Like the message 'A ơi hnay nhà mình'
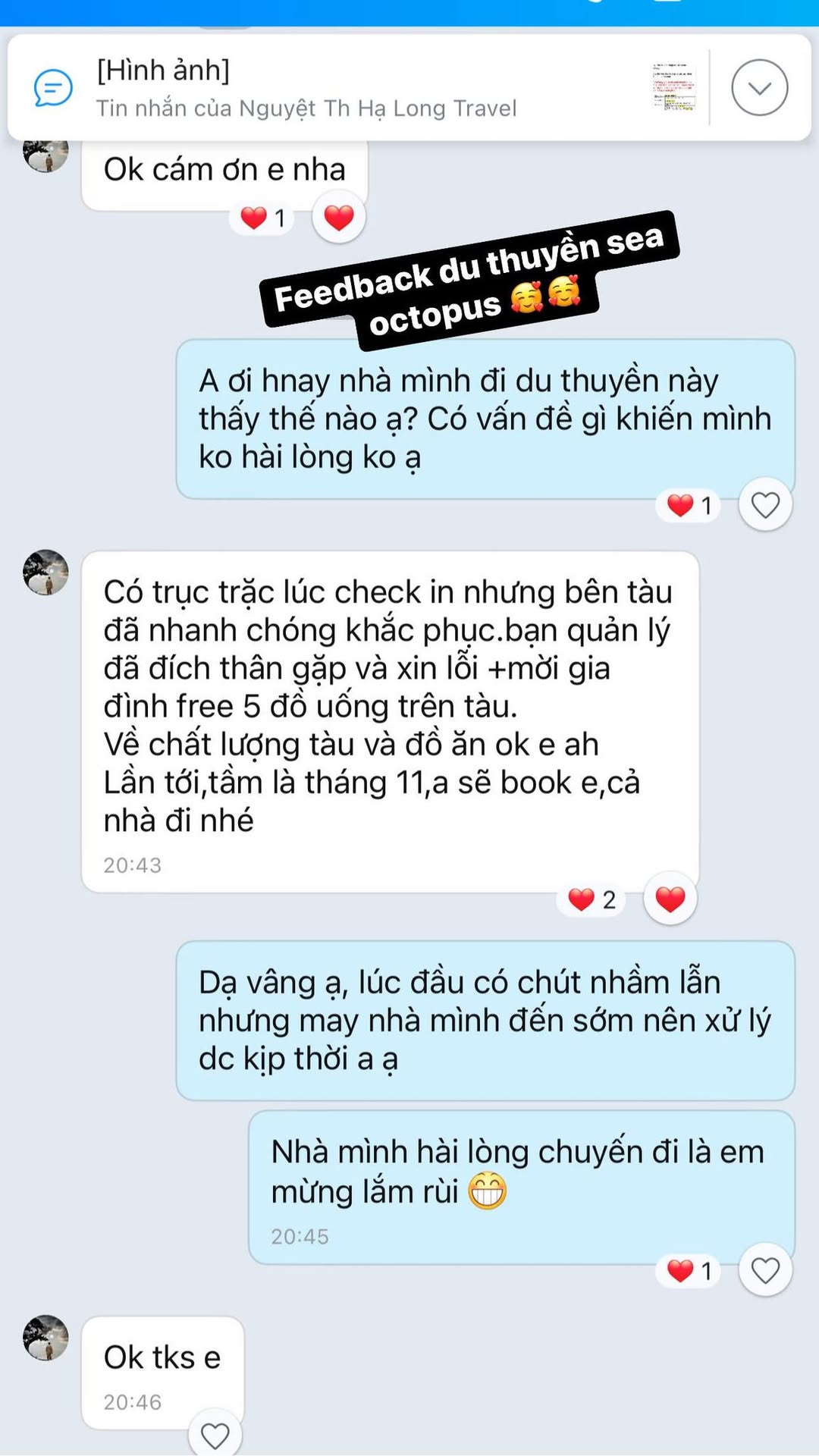Image resolution: width=819 pixels, height=1456 pixels. click(x=765, y=505)
